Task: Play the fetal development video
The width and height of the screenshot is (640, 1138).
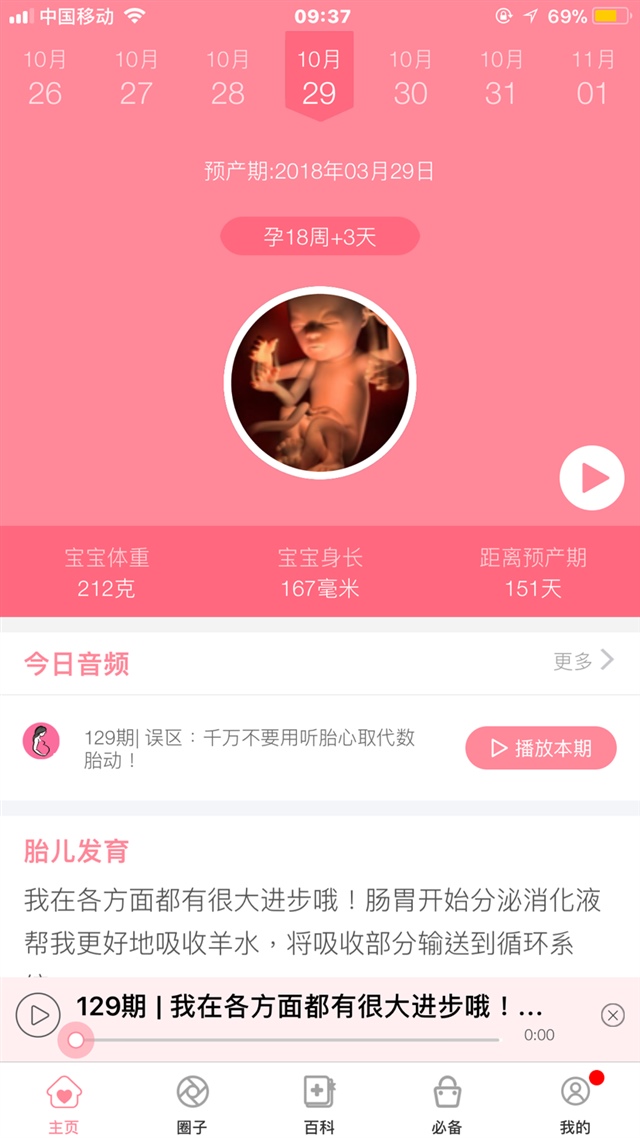Action: [x=591, y=478]
